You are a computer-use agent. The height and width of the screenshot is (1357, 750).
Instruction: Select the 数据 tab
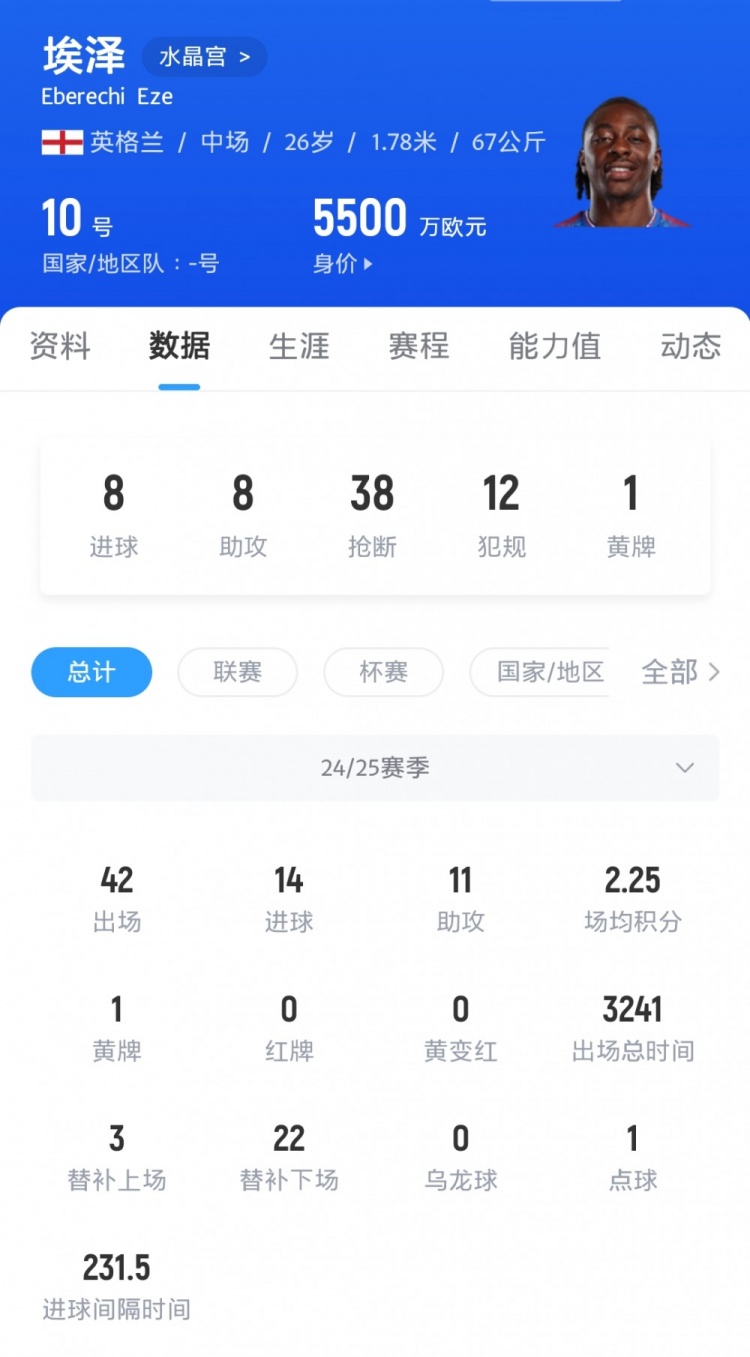(x=179, y=346)
